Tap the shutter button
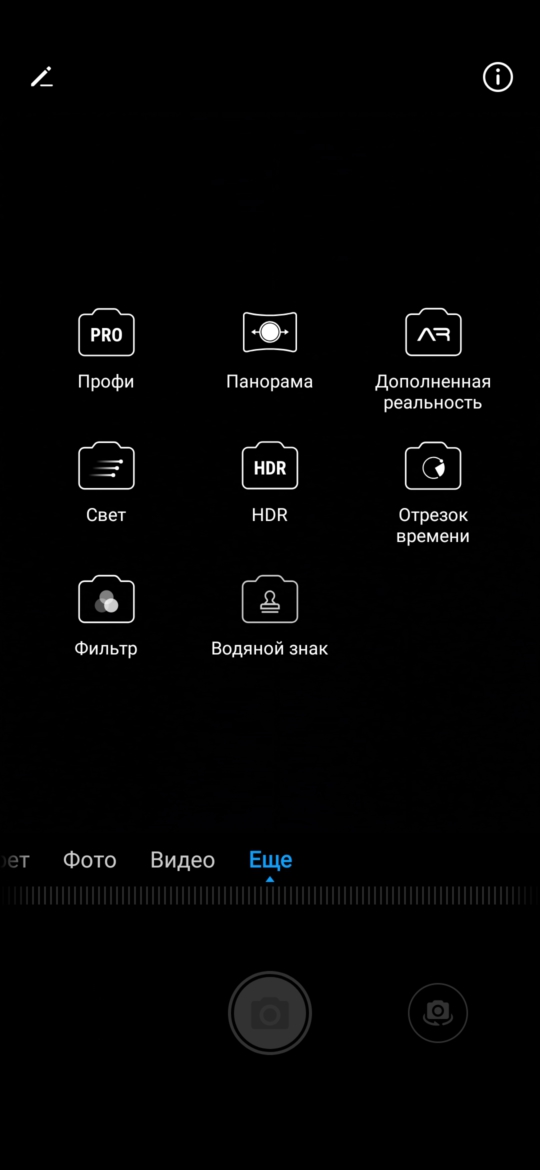Screen dimensions: 540x1170 [x=269, y=1013]
